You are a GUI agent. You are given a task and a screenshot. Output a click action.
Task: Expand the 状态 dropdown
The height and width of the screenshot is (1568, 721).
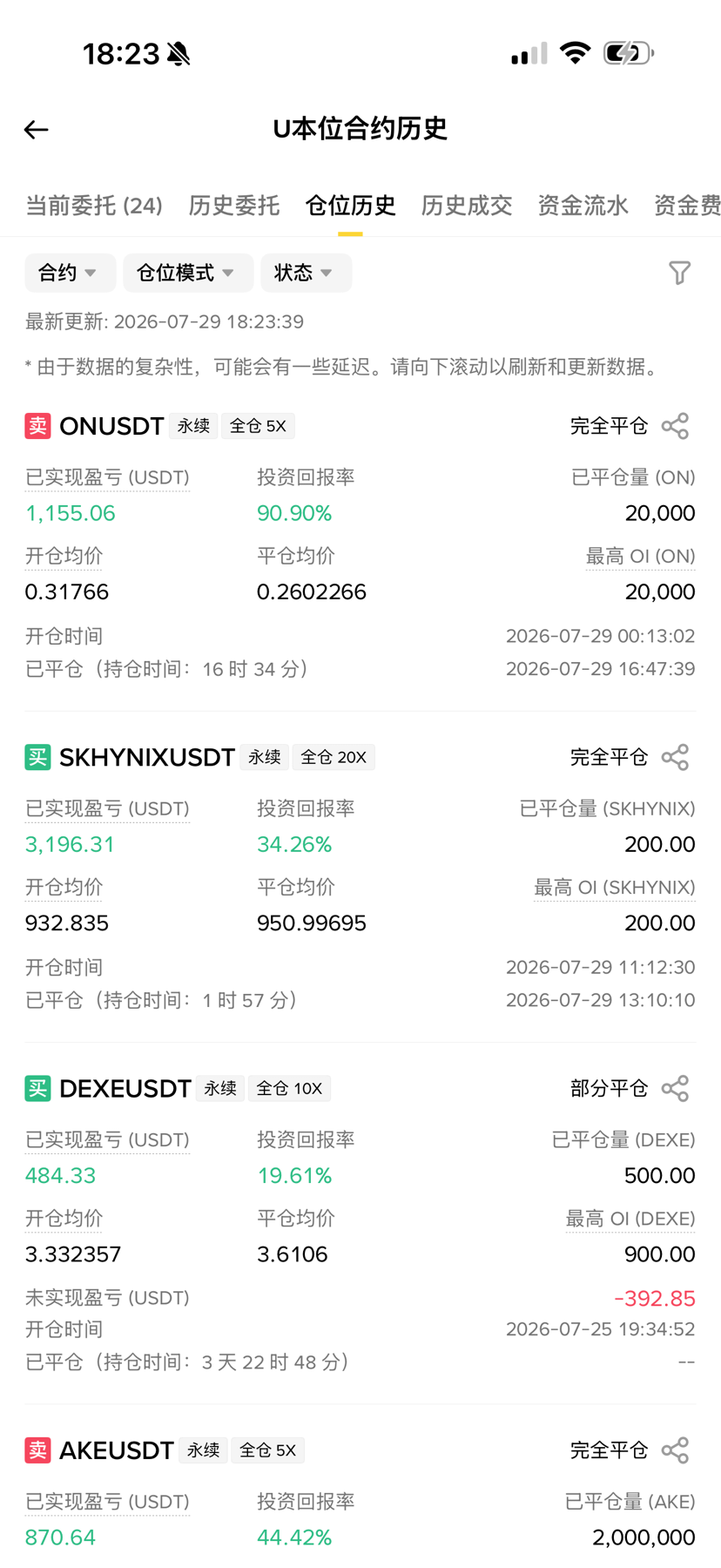click(x=306, y=273)
